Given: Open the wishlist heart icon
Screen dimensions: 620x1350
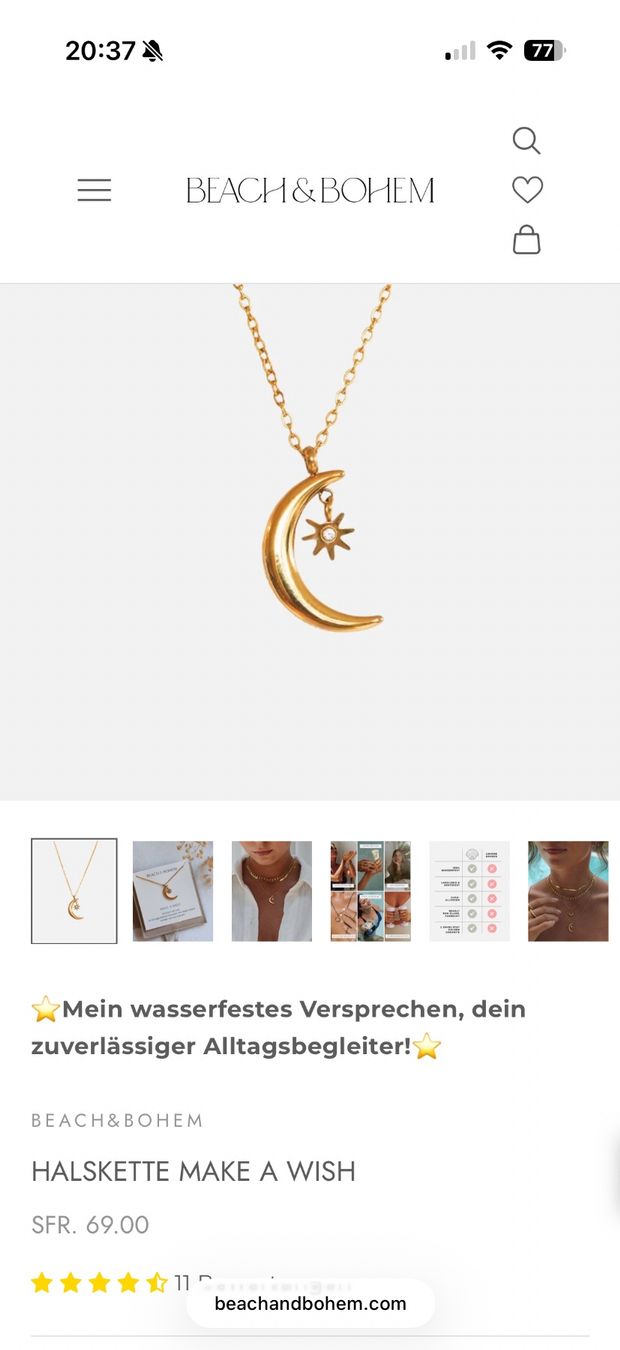Looking at the screenshot, I should coord(527,189).
